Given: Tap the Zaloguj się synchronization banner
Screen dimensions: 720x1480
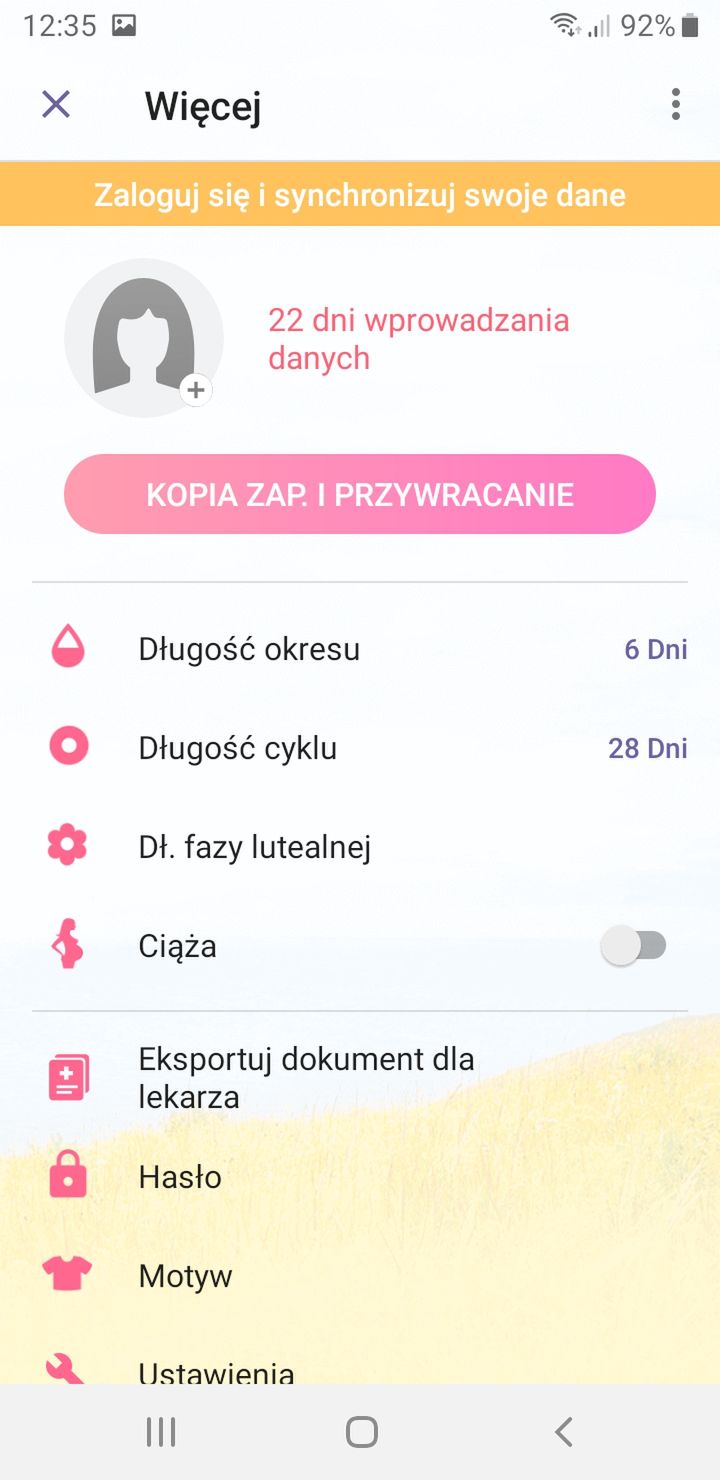Looking at the screenshot, I should point(360,194).
